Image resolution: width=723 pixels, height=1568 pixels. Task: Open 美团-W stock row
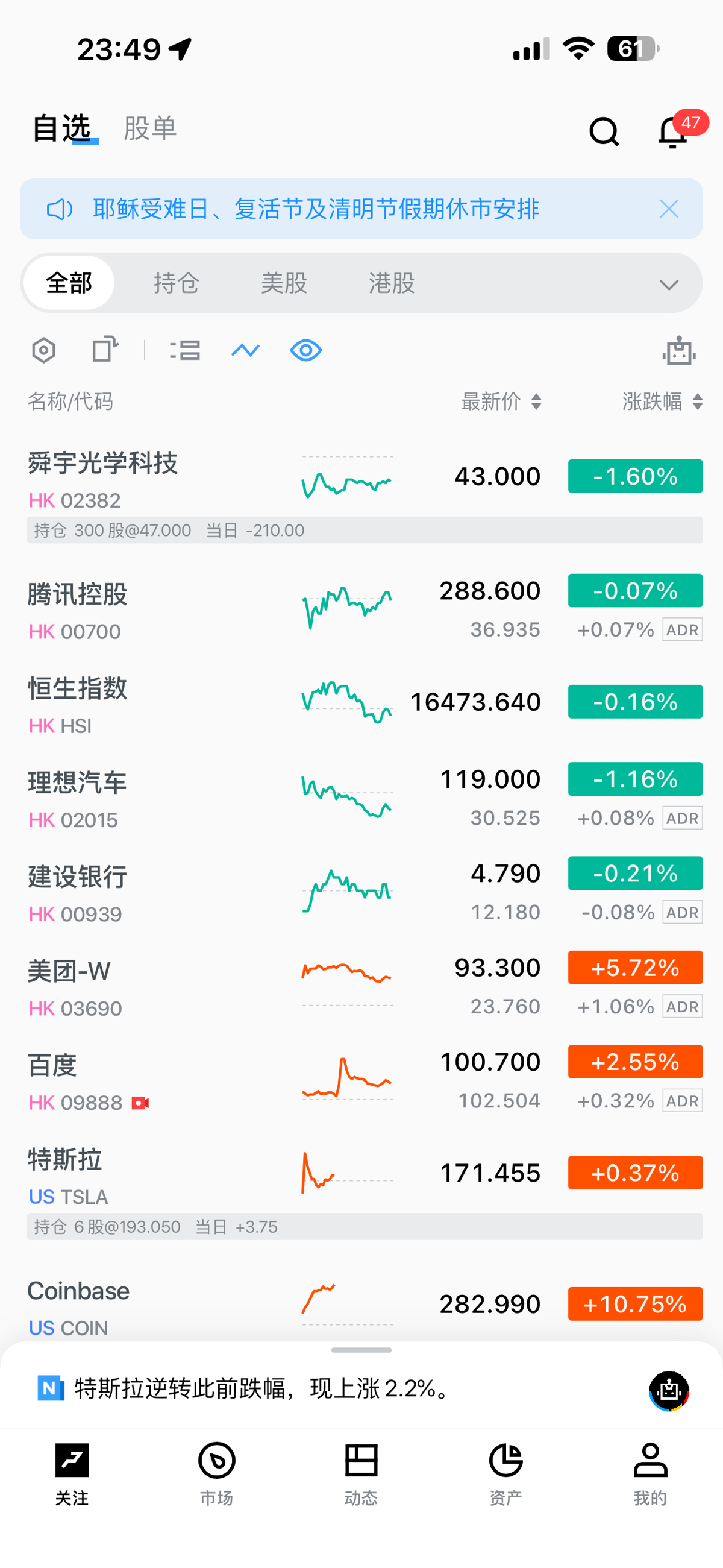click(x=183, y=988)
